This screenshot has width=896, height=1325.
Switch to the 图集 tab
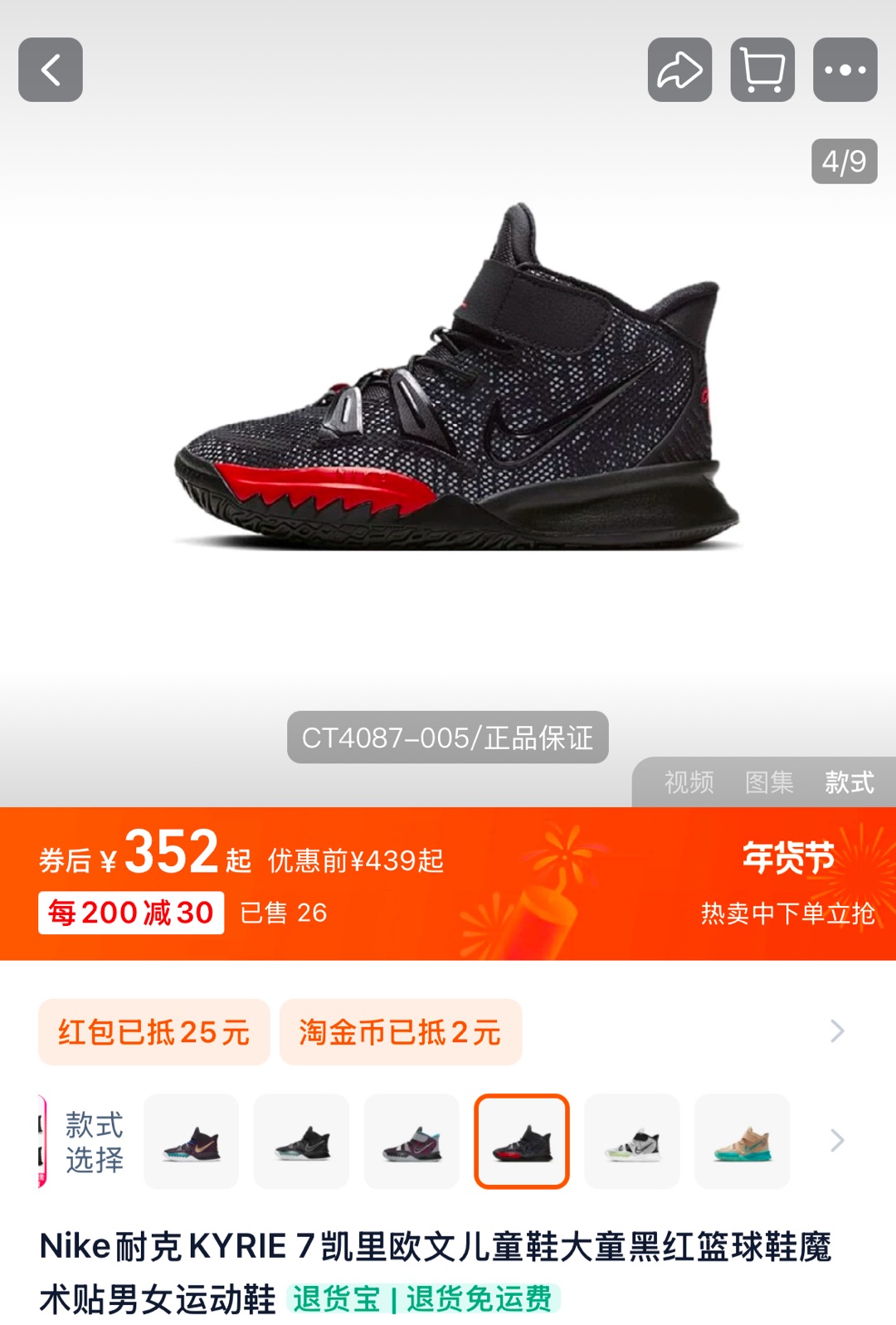769,782
